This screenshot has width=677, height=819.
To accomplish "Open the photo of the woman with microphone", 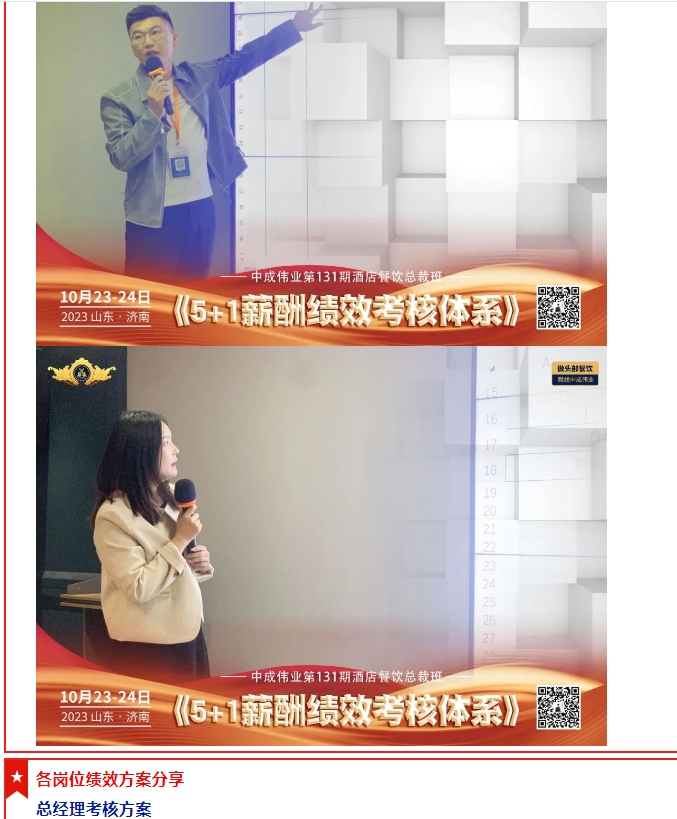I will 321,545.
